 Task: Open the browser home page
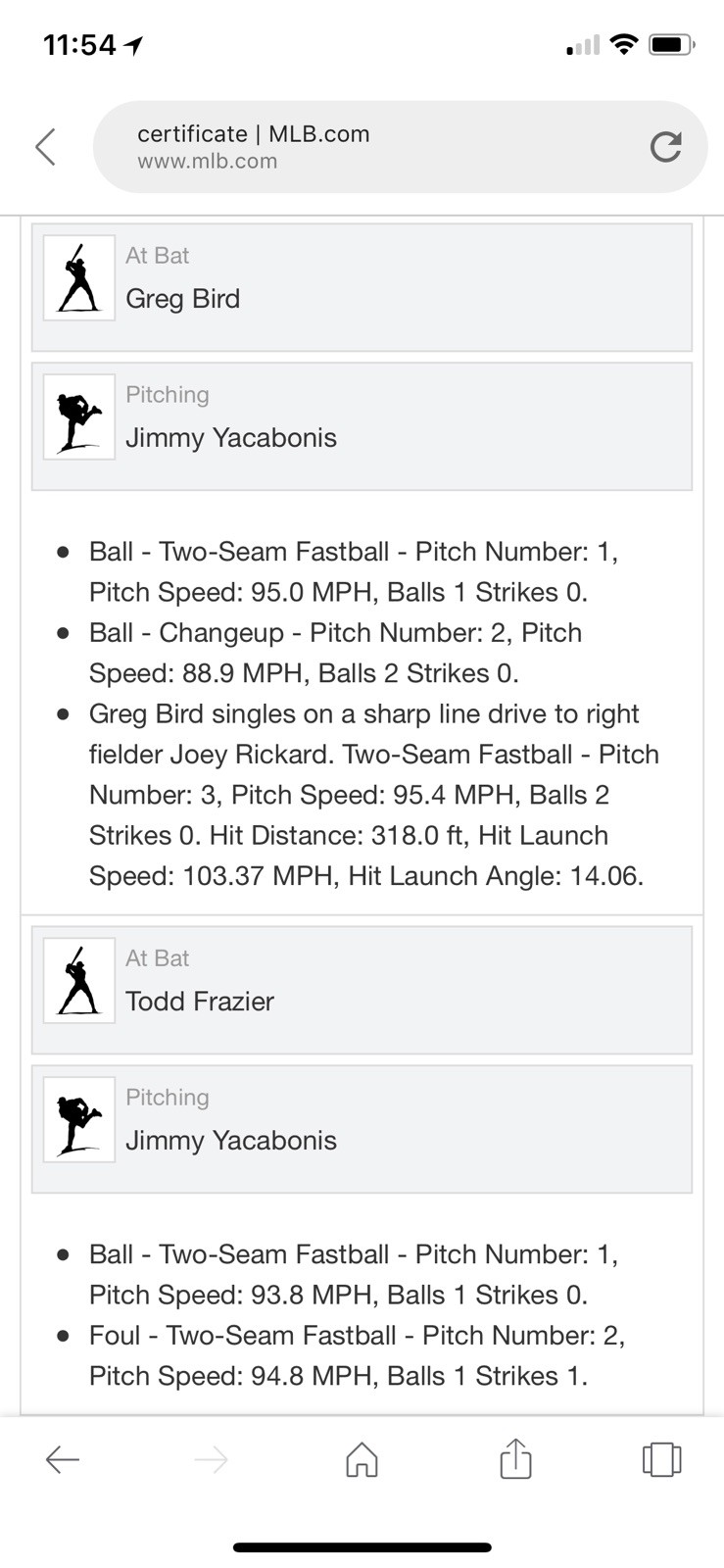click(362, 1460)
